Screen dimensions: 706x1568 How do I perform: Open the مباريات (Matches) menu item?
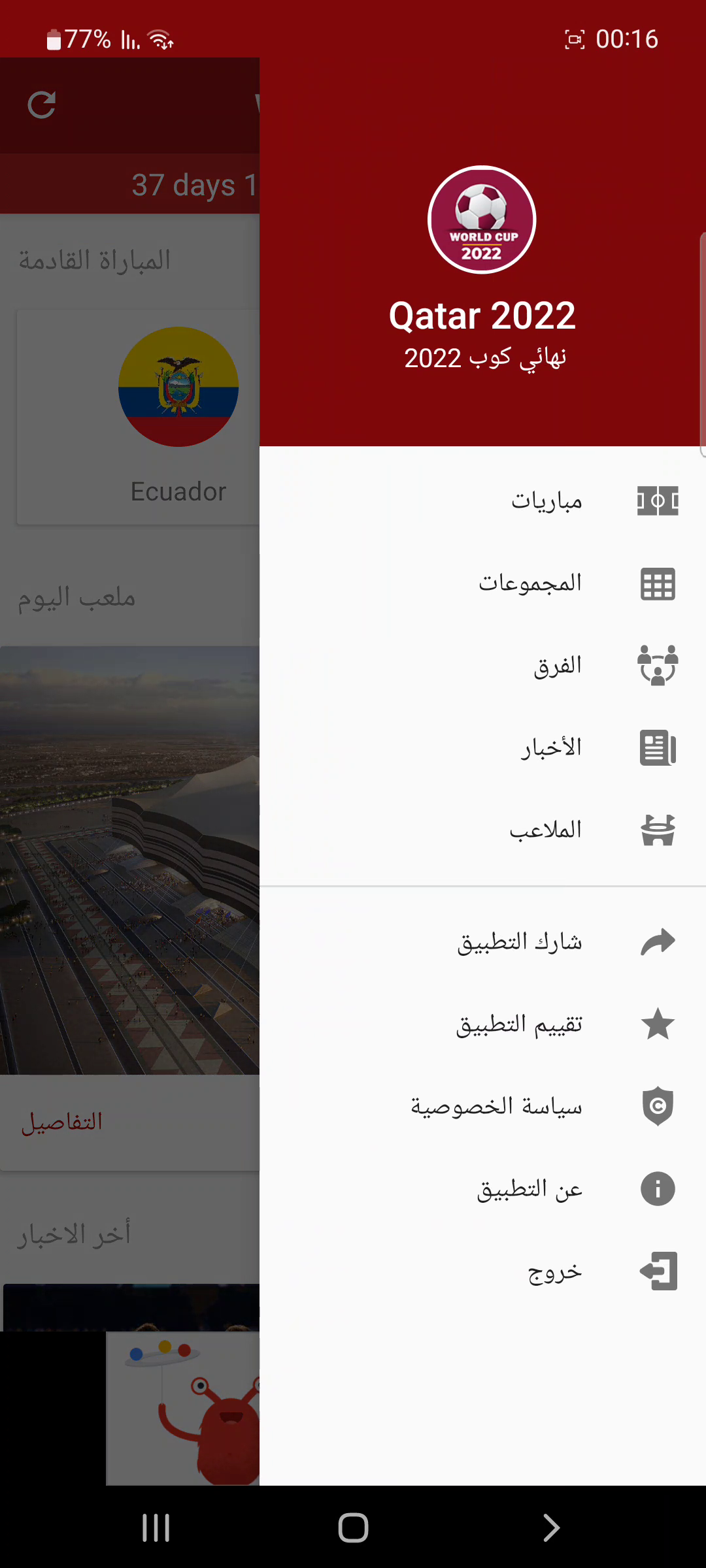[x=546, y=501]
